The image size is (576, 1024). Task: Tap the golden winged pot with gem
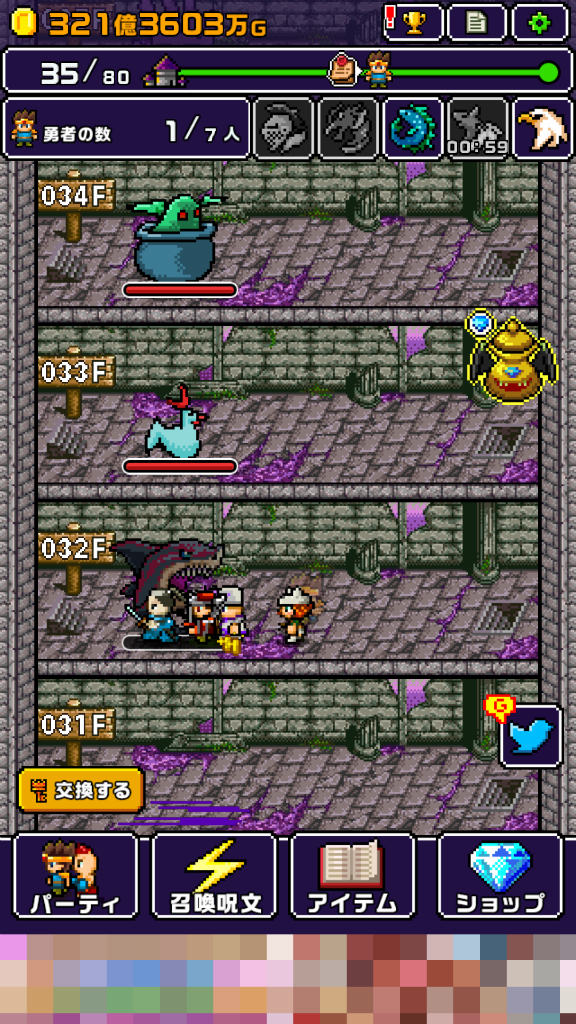pos(512,358)
